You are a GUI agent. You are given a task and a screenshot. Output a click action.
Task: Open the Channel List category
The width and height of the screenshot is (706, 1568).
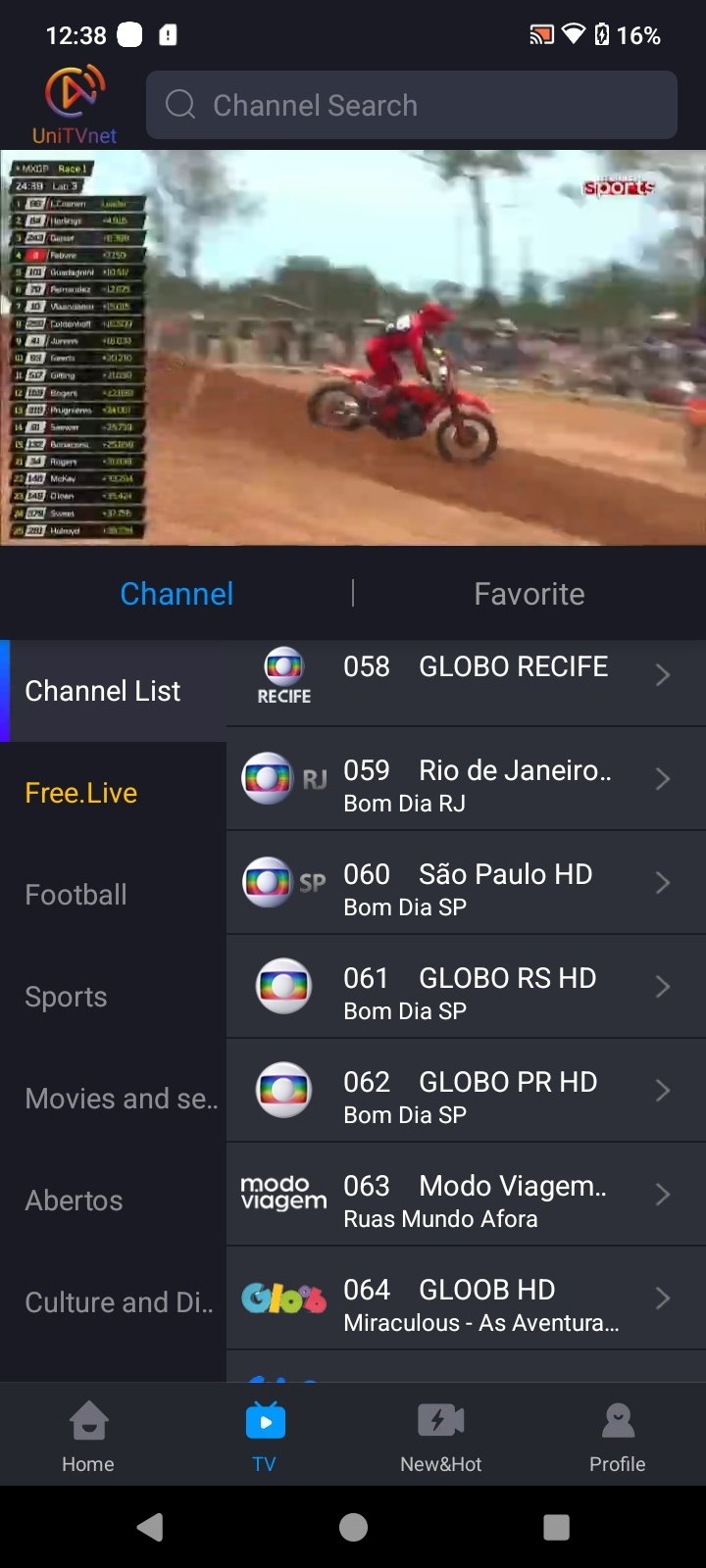click(x=113, y=691)
